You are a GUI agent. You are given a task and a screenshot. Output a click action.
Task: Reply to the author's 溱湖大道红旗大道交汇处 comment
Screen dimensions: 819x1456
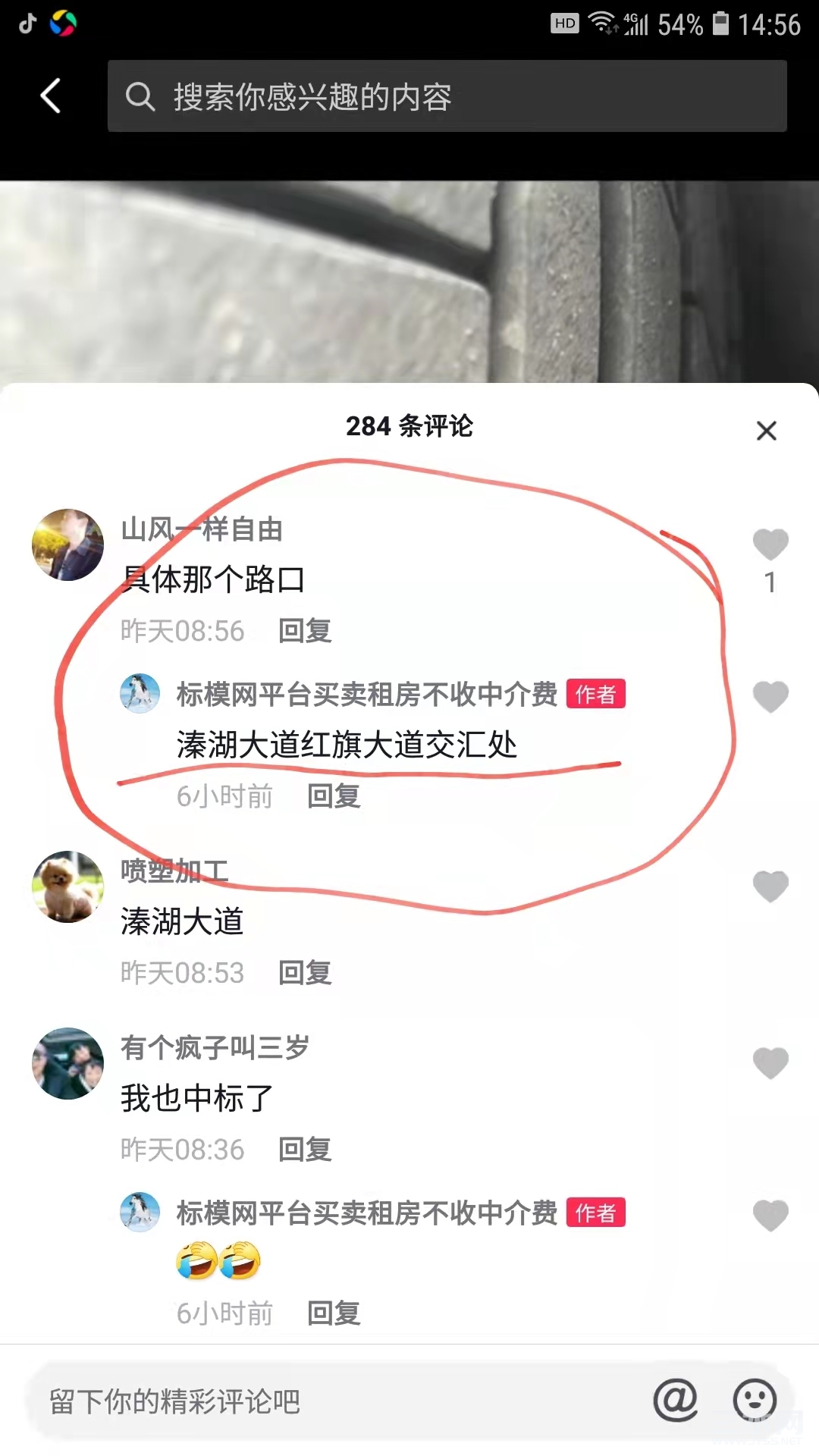(334, 796)
